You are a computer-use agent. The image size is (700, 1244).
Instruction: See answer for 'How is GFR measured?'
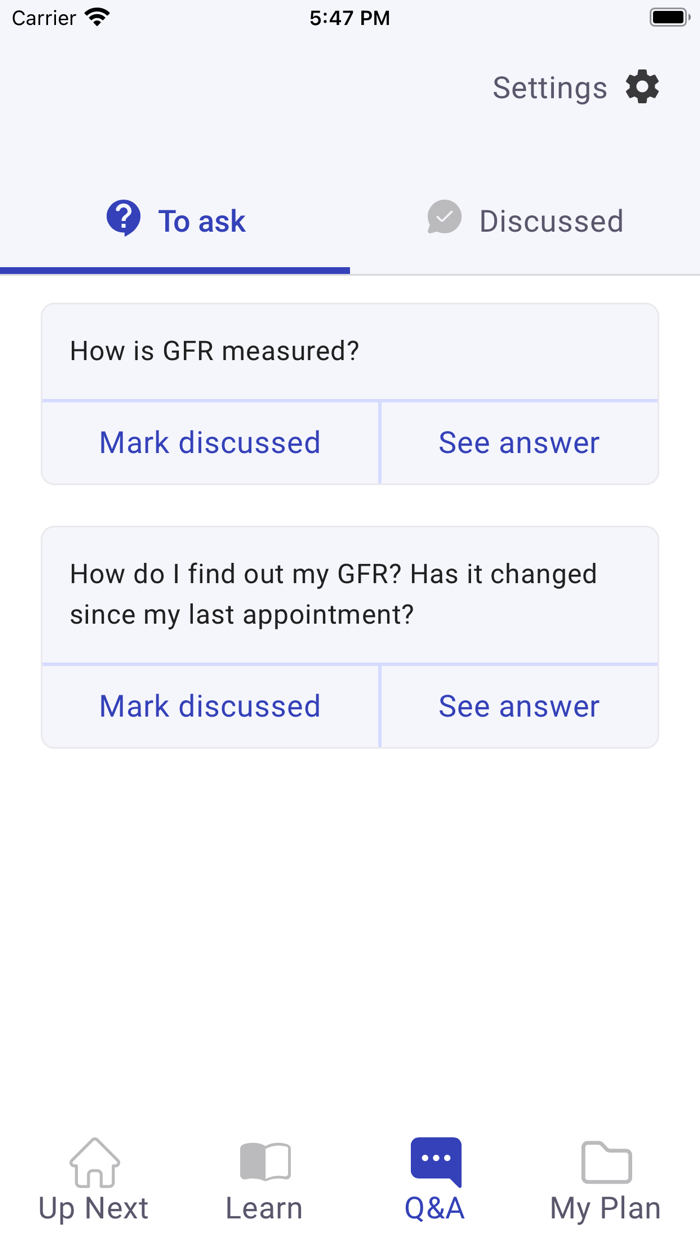tap(519, 443)
